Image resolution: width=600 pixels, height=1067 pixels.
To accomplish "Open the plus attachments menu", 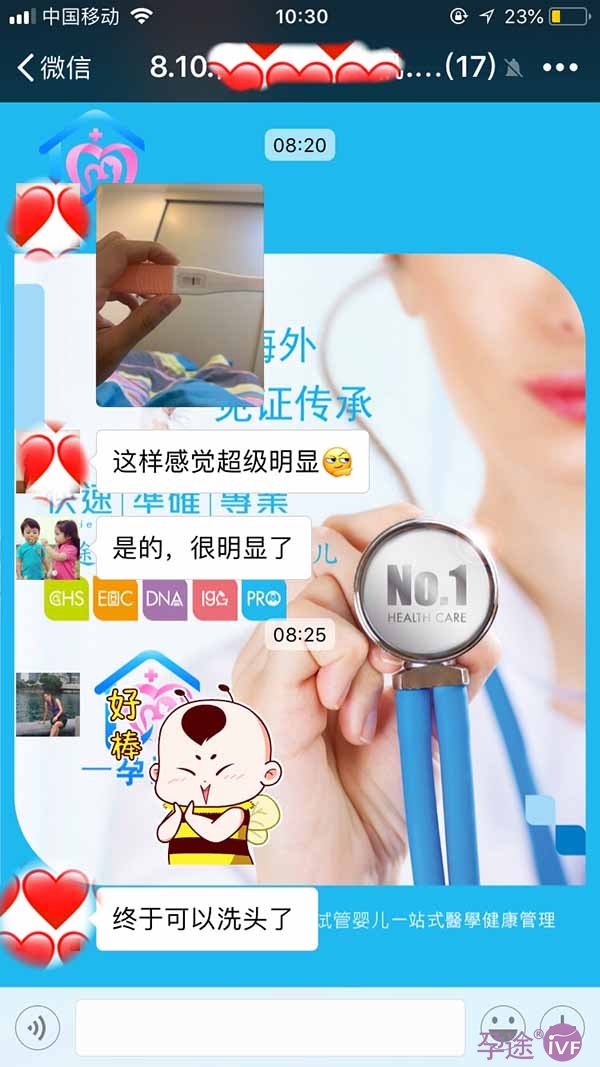I will click(562, 1028).
